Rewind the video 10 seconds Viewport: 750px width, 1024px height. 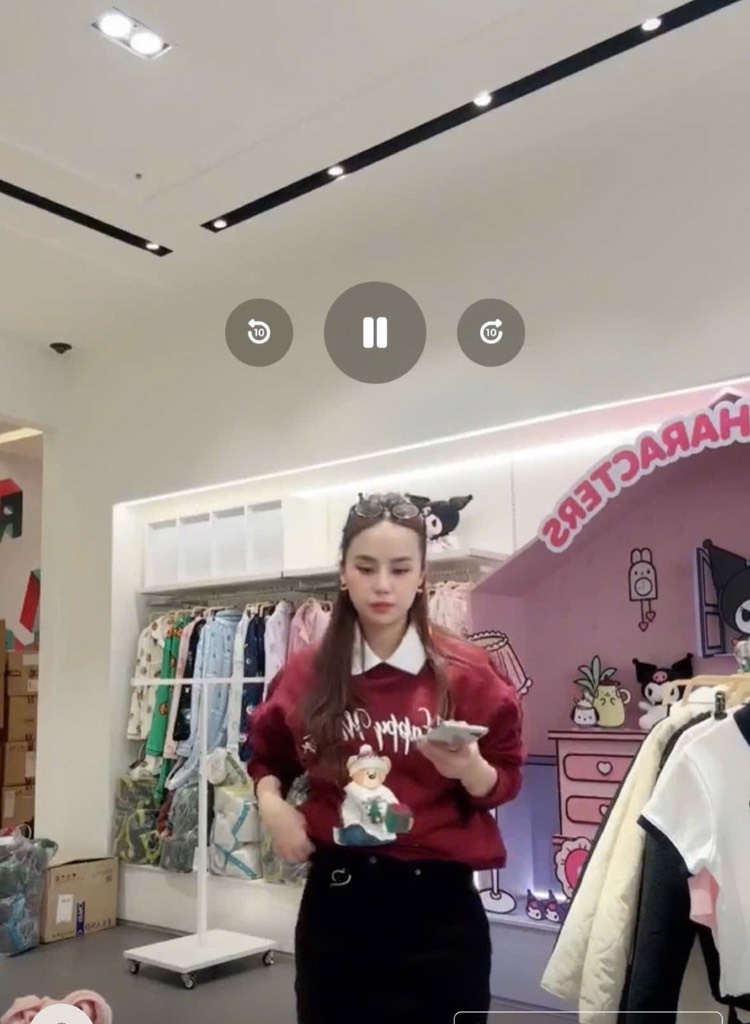click(259, 332)
